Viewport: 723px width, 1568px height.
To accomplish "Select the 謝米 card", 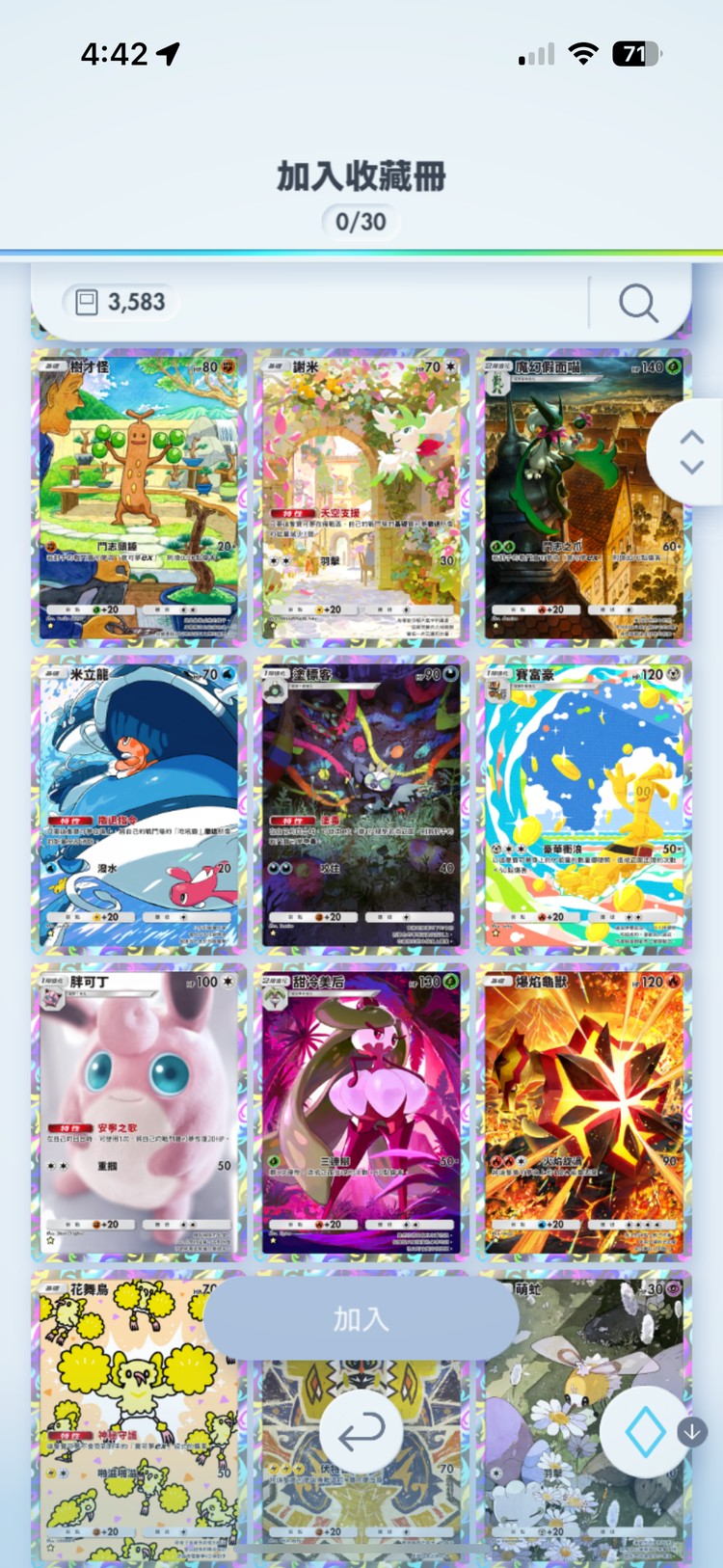I will (x=361, y=497).
